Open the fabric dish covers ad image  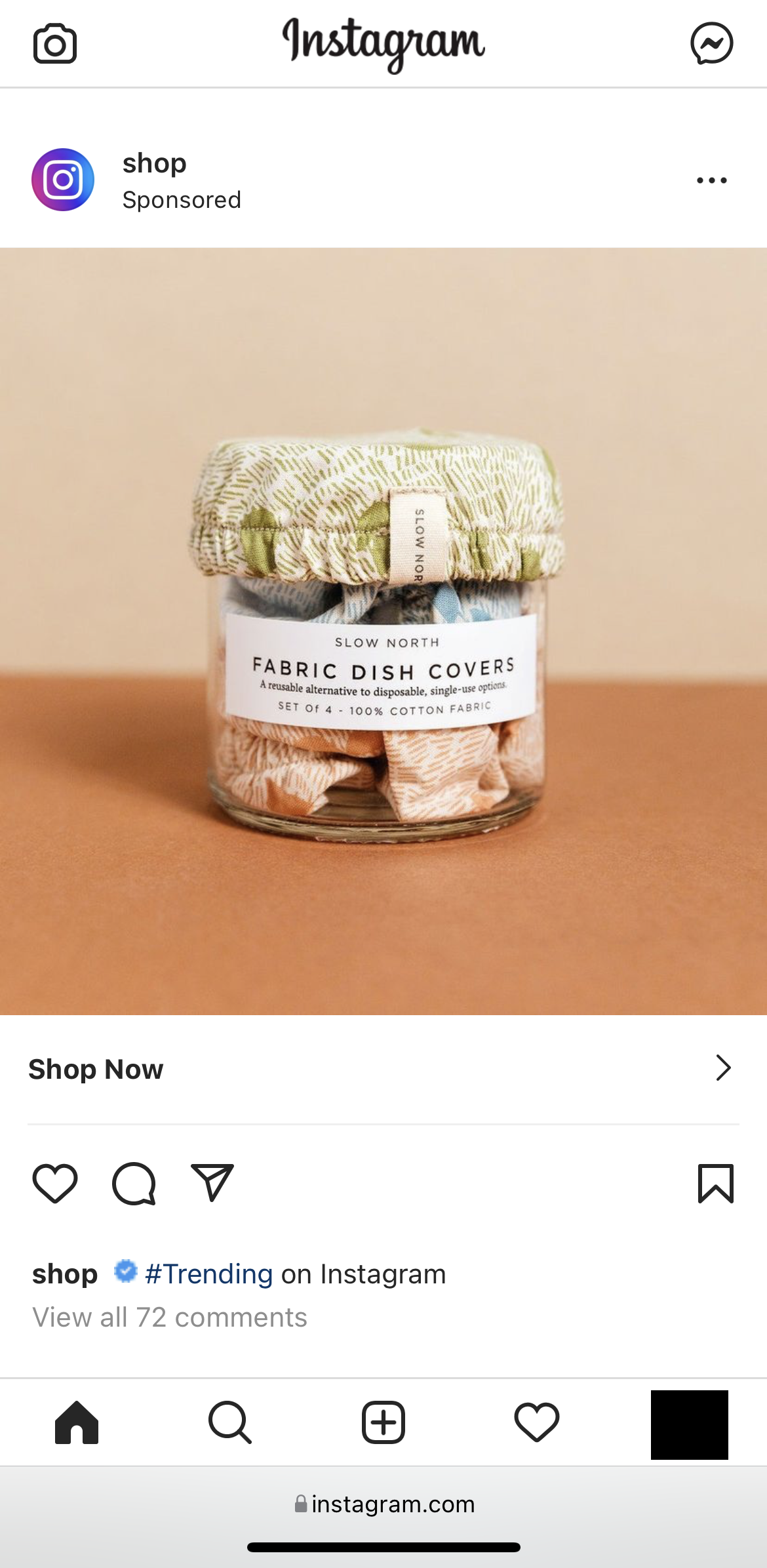click(x=383, y=631)
